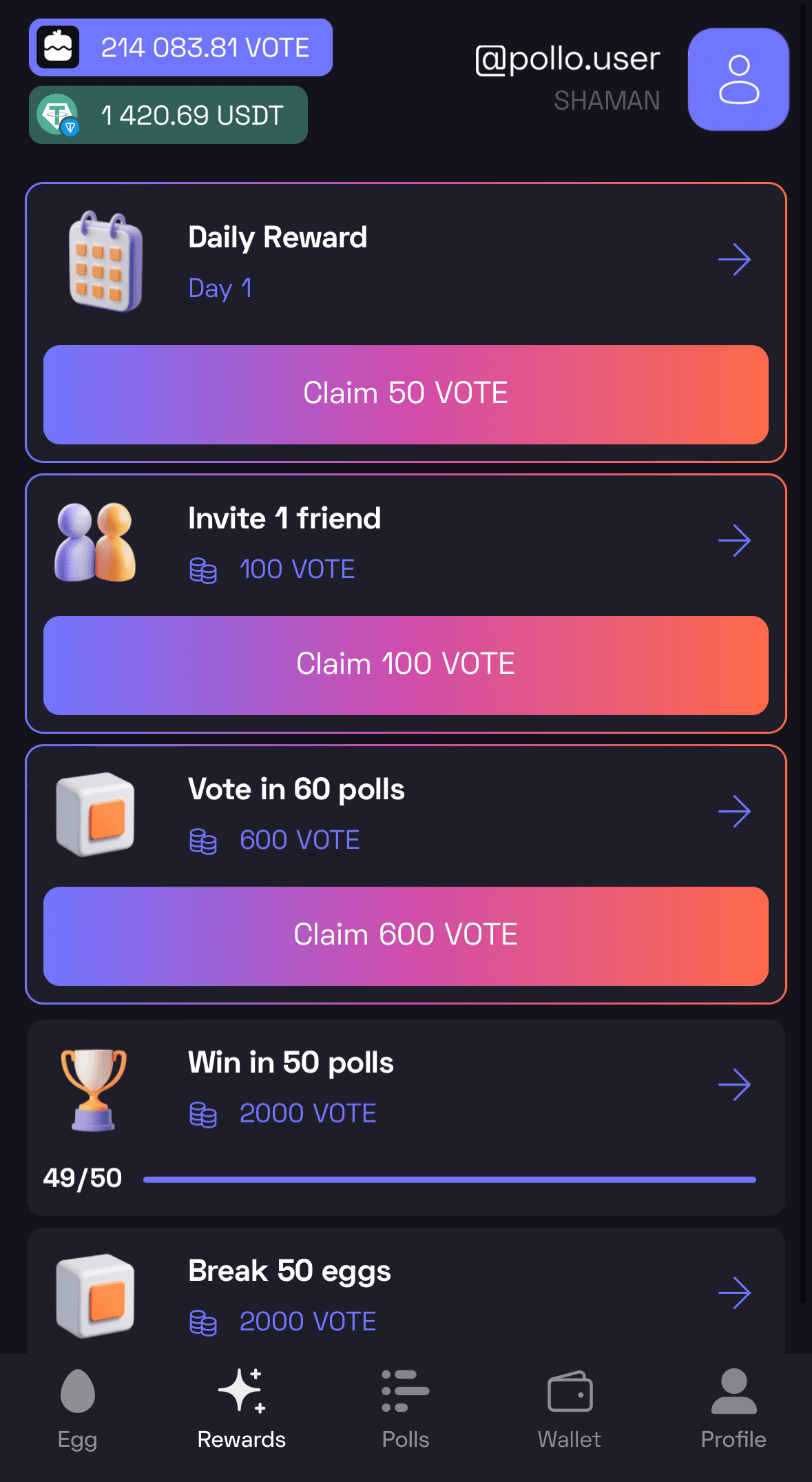812x1482 pixels.
Task: Open Daily Reward details arrow
Action: (734, 260)
